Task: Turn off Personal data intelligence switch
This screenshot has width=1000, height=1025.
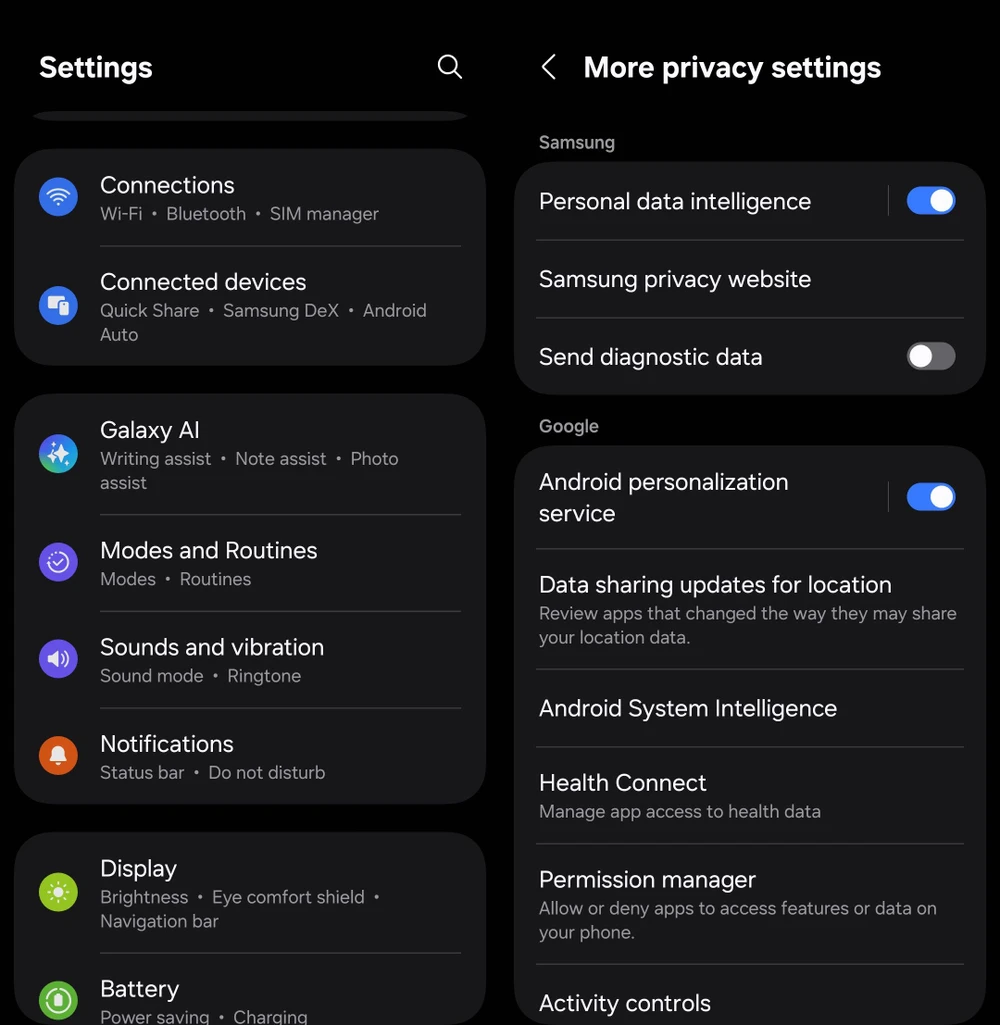Action: click(x=930, y=201)
